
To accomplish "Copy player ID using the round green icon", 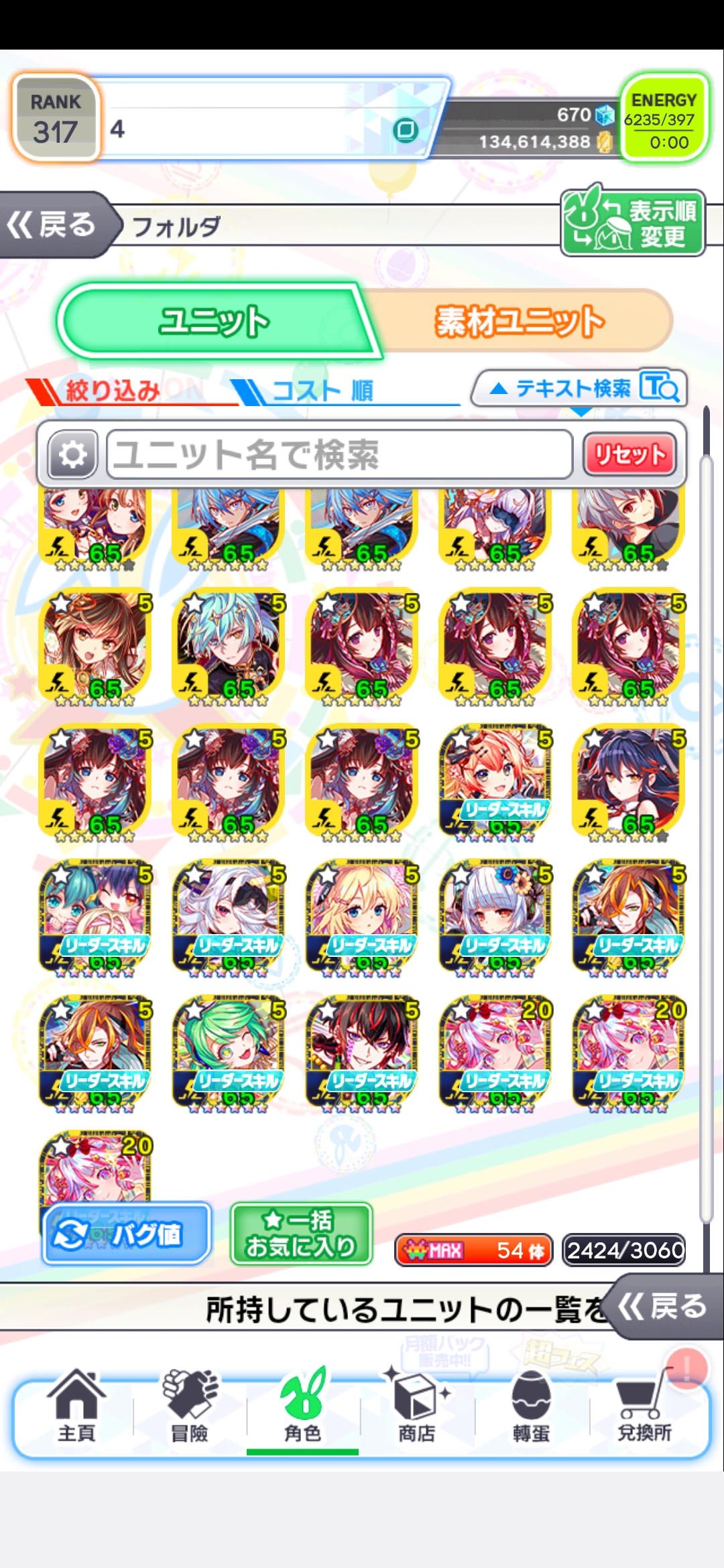I will 406,129.
